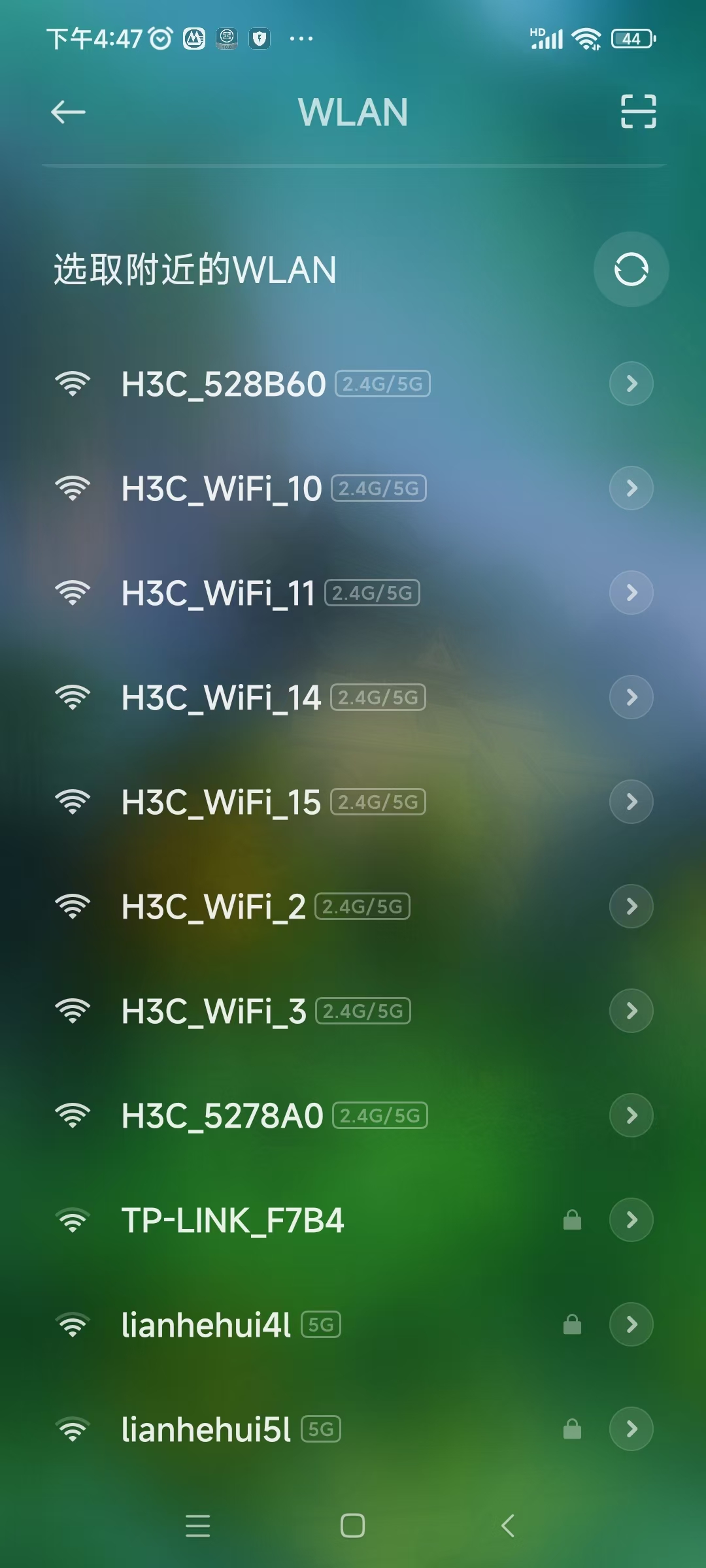
Task: Join the H3C_WiFi_11 network
Action: (218, 593)
